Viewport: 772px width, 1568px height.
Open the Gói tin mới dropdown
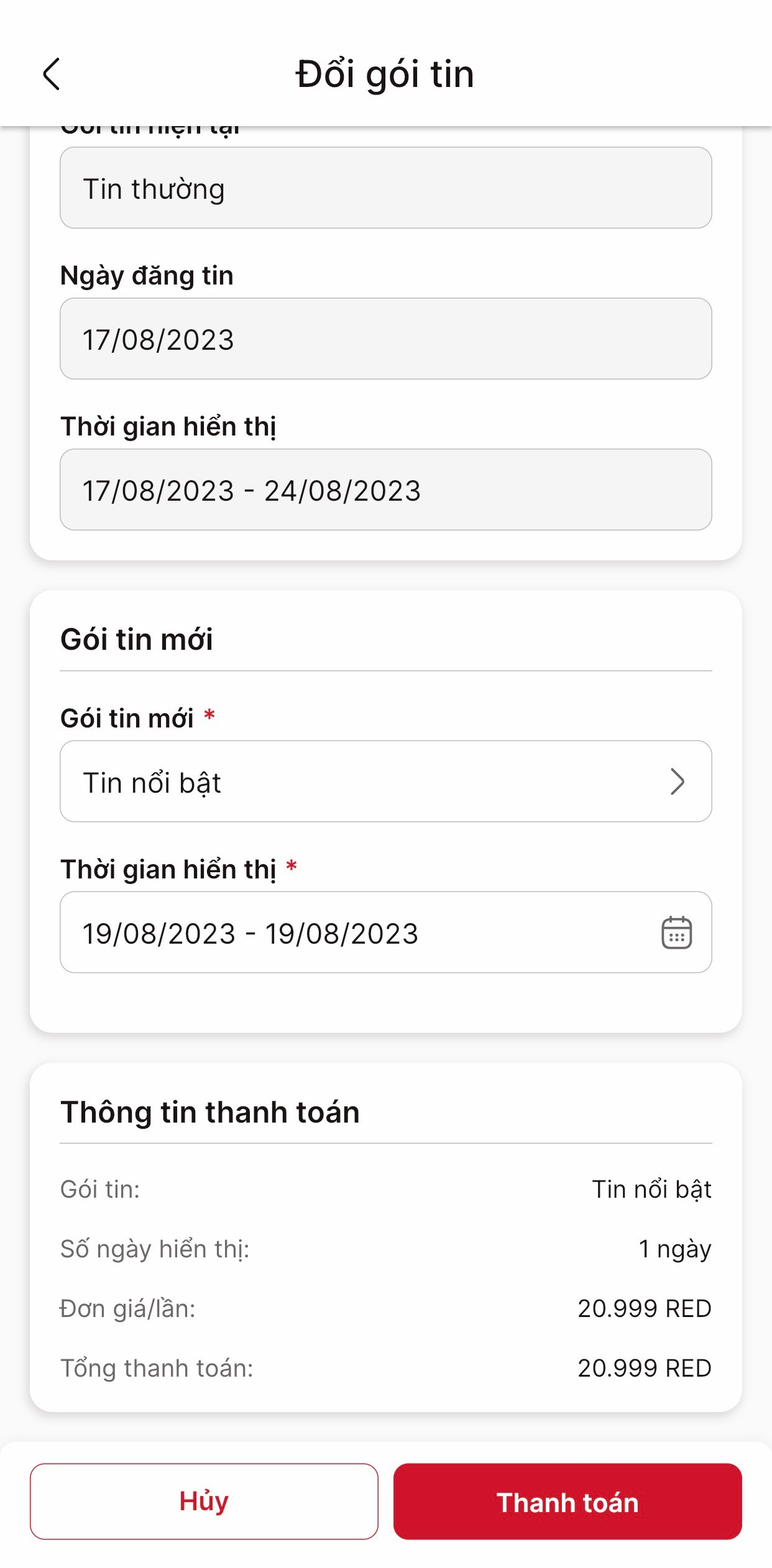click(385, 782)
